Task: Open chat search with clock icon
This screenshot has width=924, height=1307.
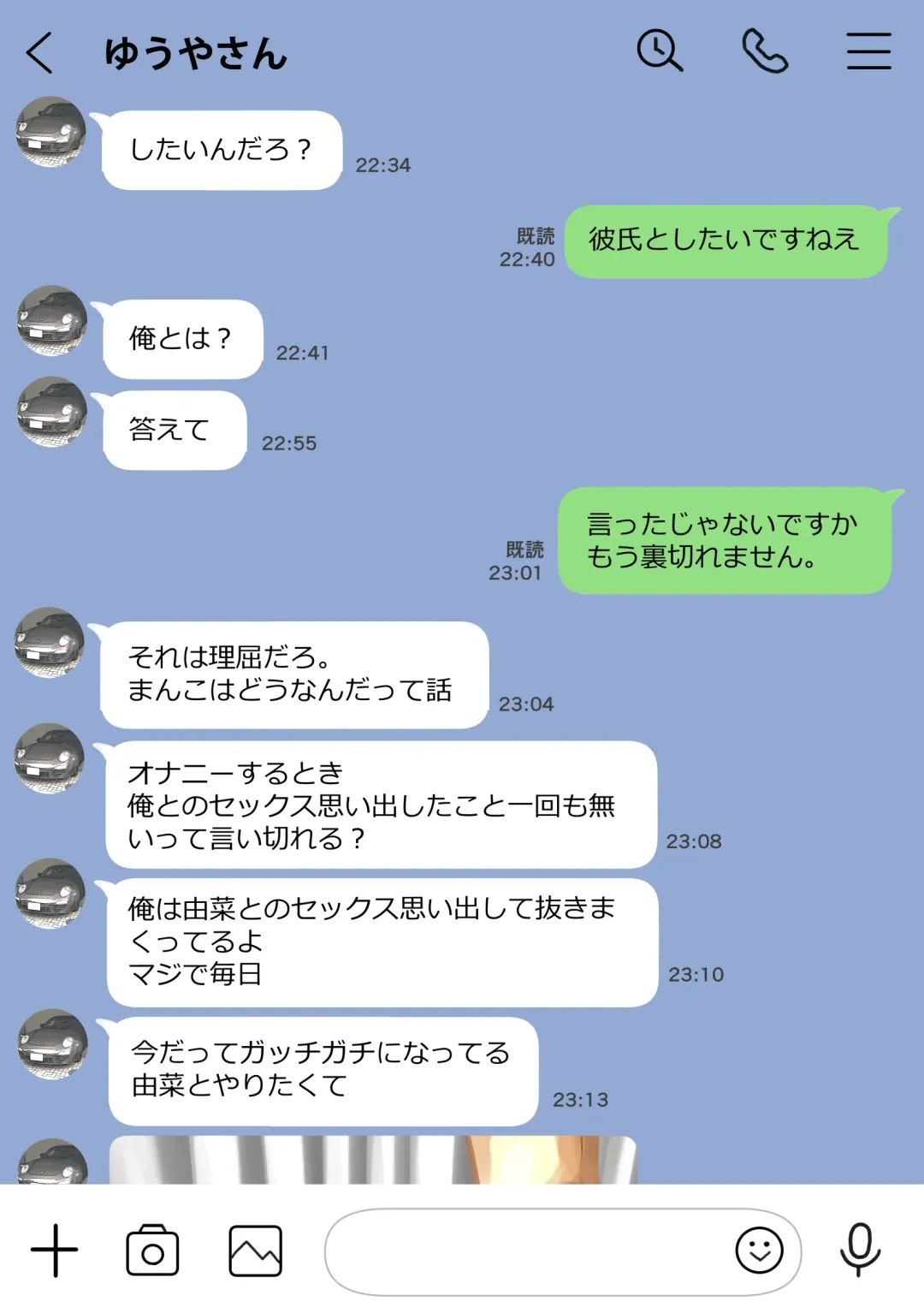Action: click(660, 50)
